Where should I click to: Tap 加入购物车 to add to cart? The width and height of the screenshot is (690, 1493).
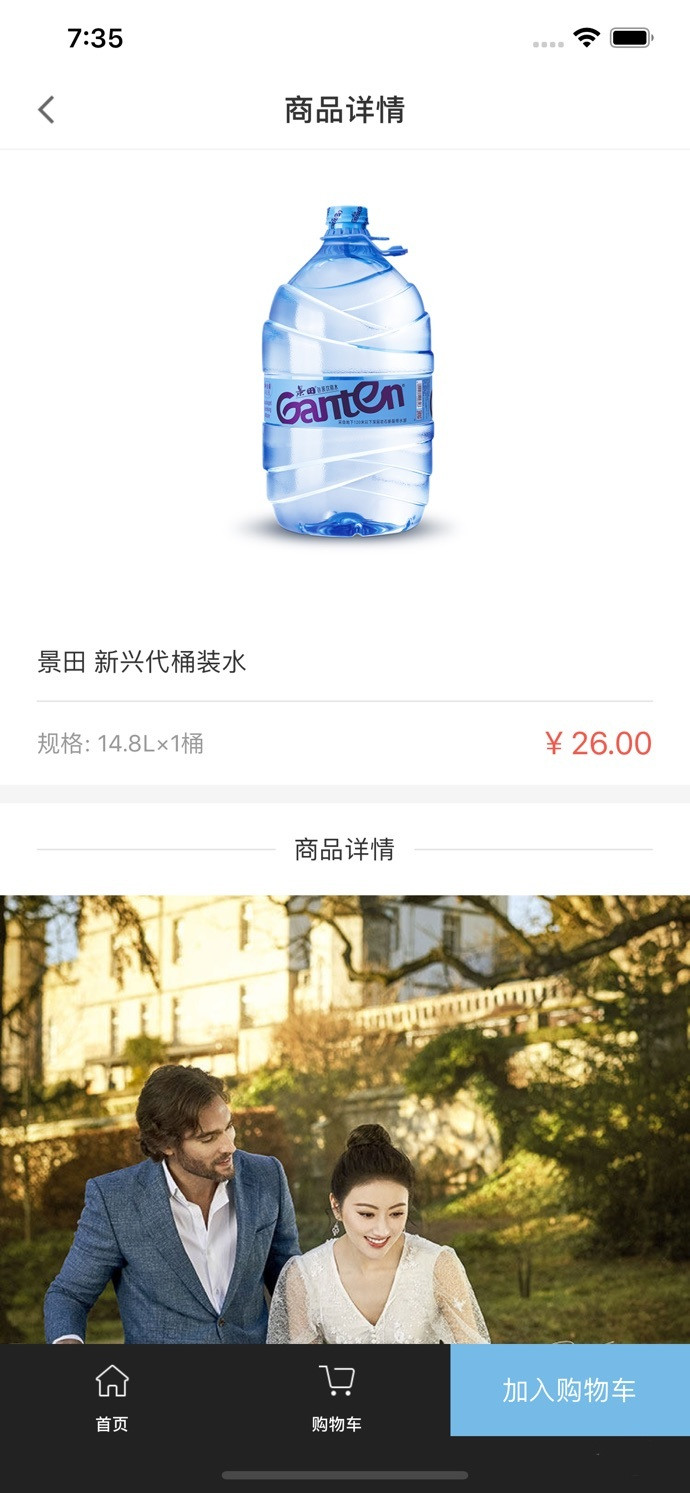coord(569,1390)
